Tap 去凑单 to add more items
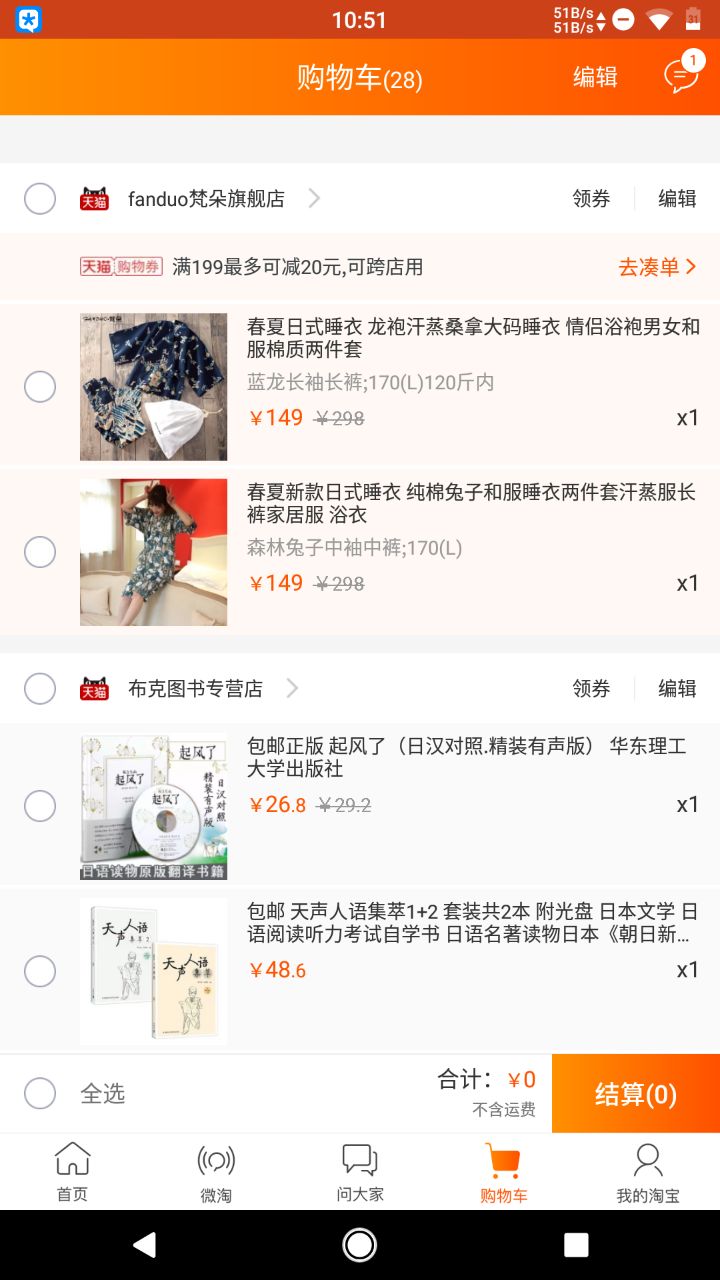The image size is (720, 1280). (657, 267)
